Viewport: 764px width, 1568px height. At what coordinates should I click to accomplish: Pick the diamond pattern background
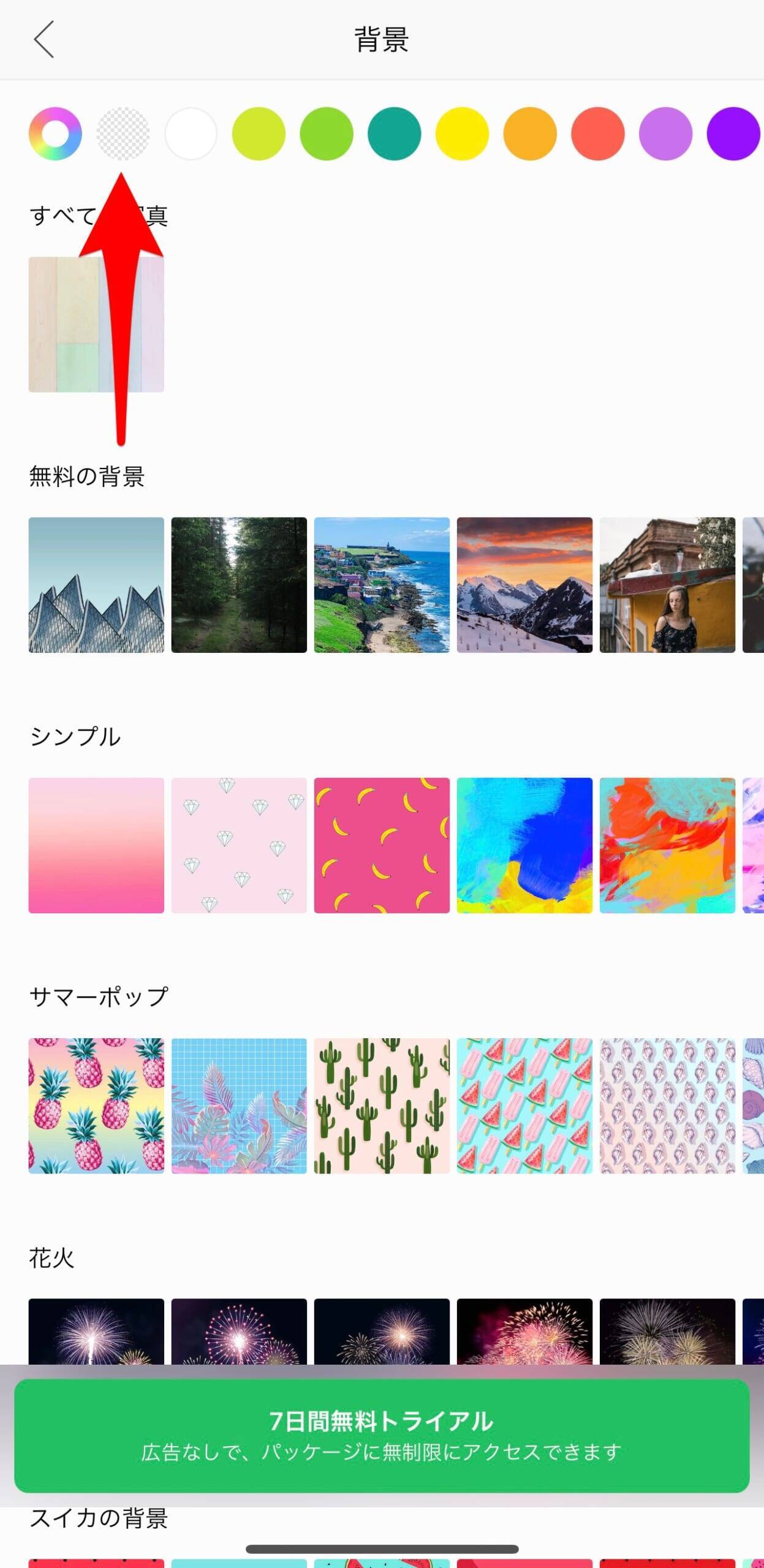(239, 845)
